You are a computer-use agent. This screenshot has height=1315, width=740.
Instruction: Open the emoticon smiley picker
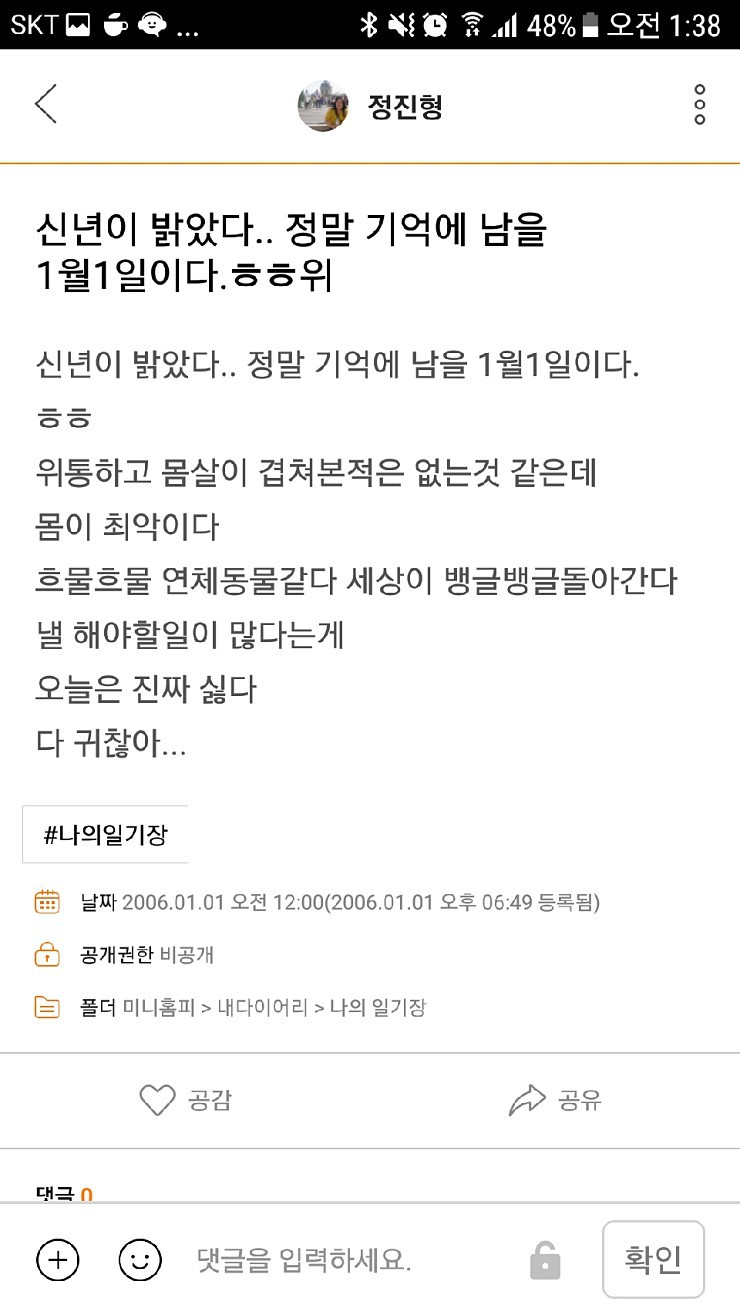coord(140,1260)
